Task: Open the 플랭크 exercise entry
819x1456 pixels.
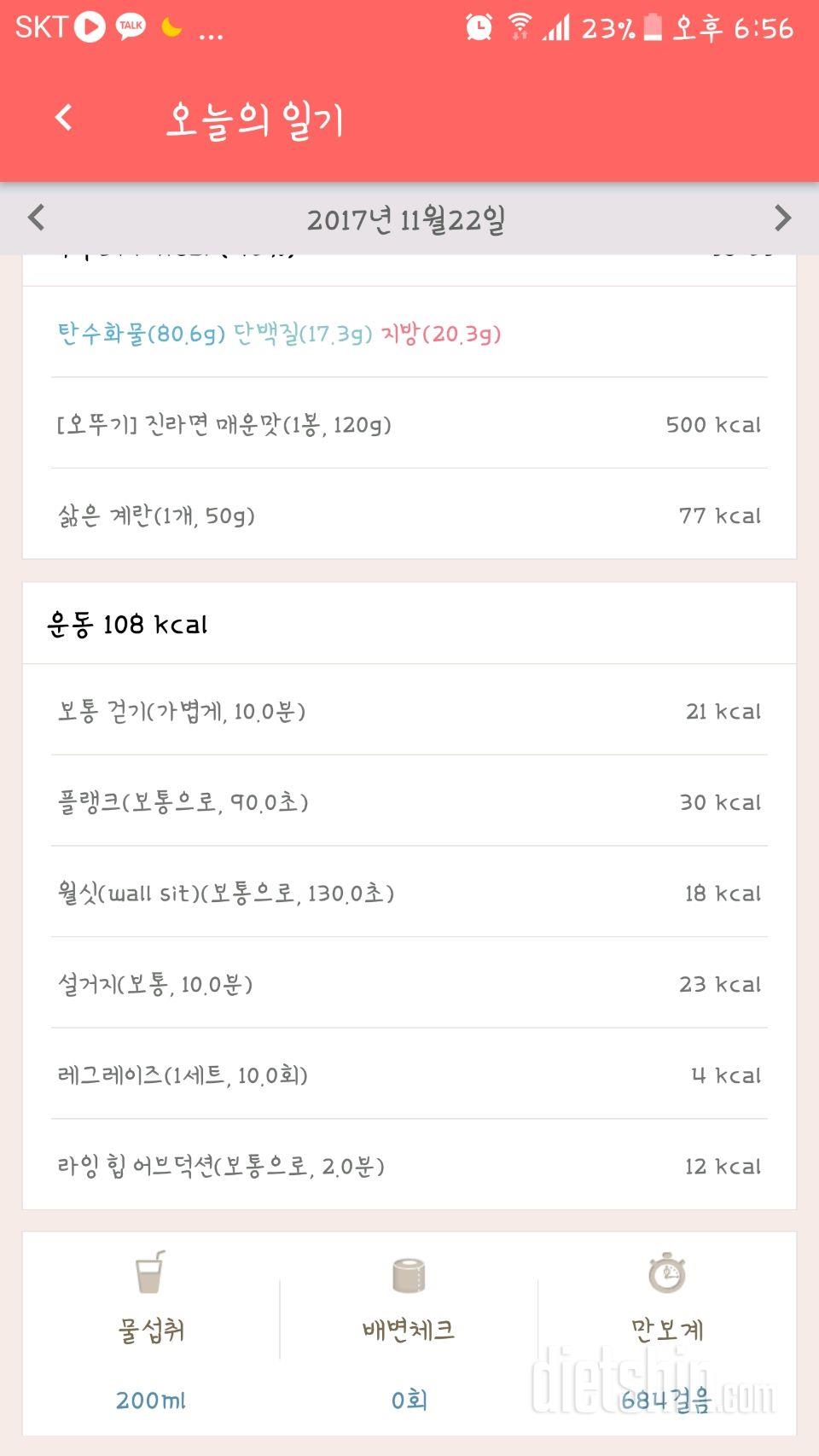Action: tap(409, 802)
